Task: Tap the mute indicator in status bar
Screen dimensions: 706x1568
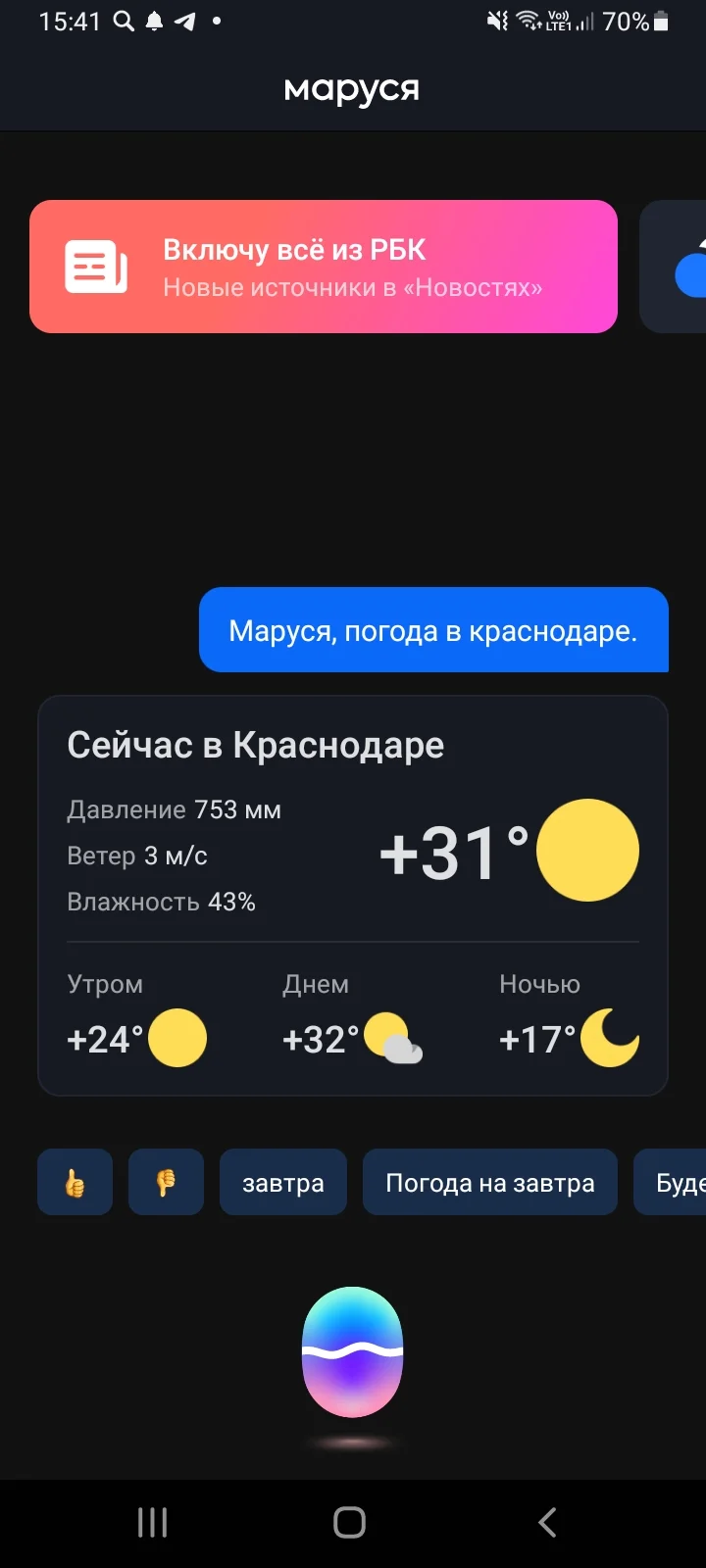Action: (x=496, y=21)
